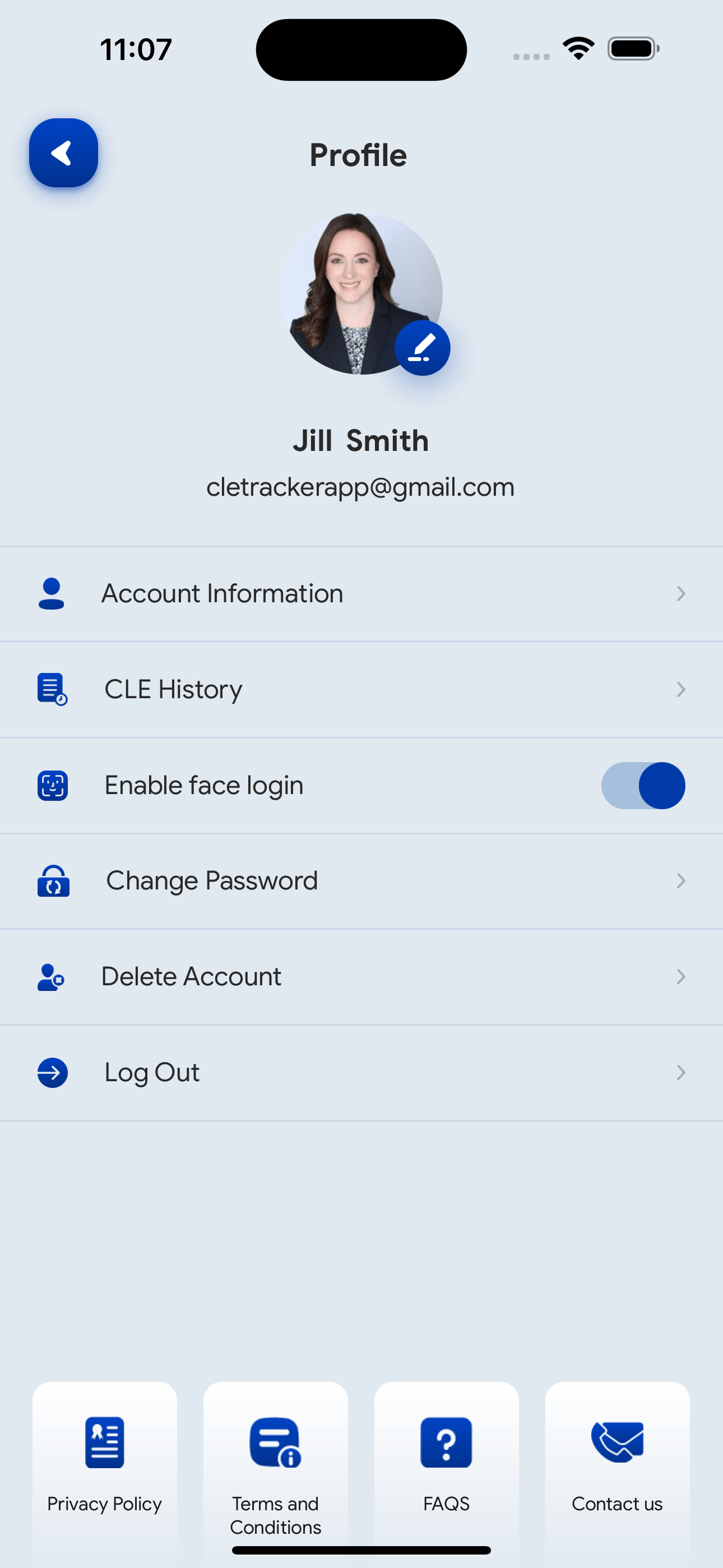
Task: Open the Privacy Policy card
Action: [105, 1466]
